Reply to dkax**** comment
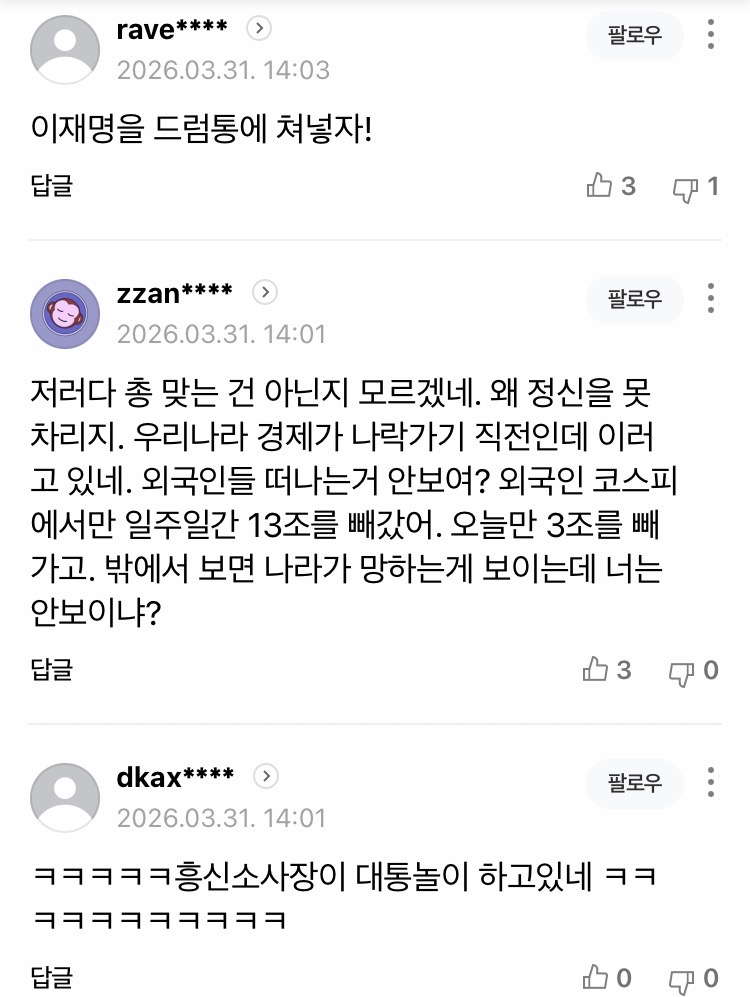The image size is (750, 997). (x=52, y=977)
